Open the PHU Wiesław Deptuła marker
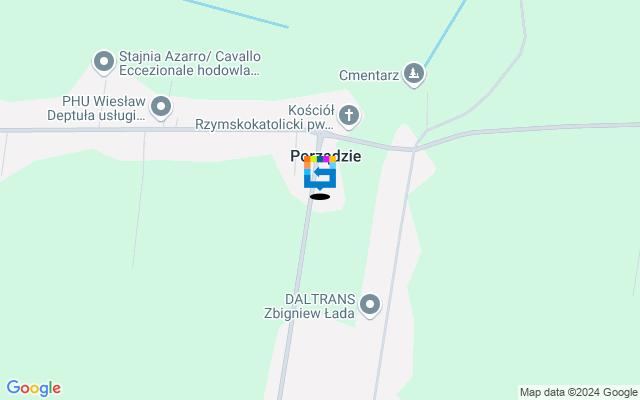The height and width of the screenshot is (400, 640). (x=161, y=107)
